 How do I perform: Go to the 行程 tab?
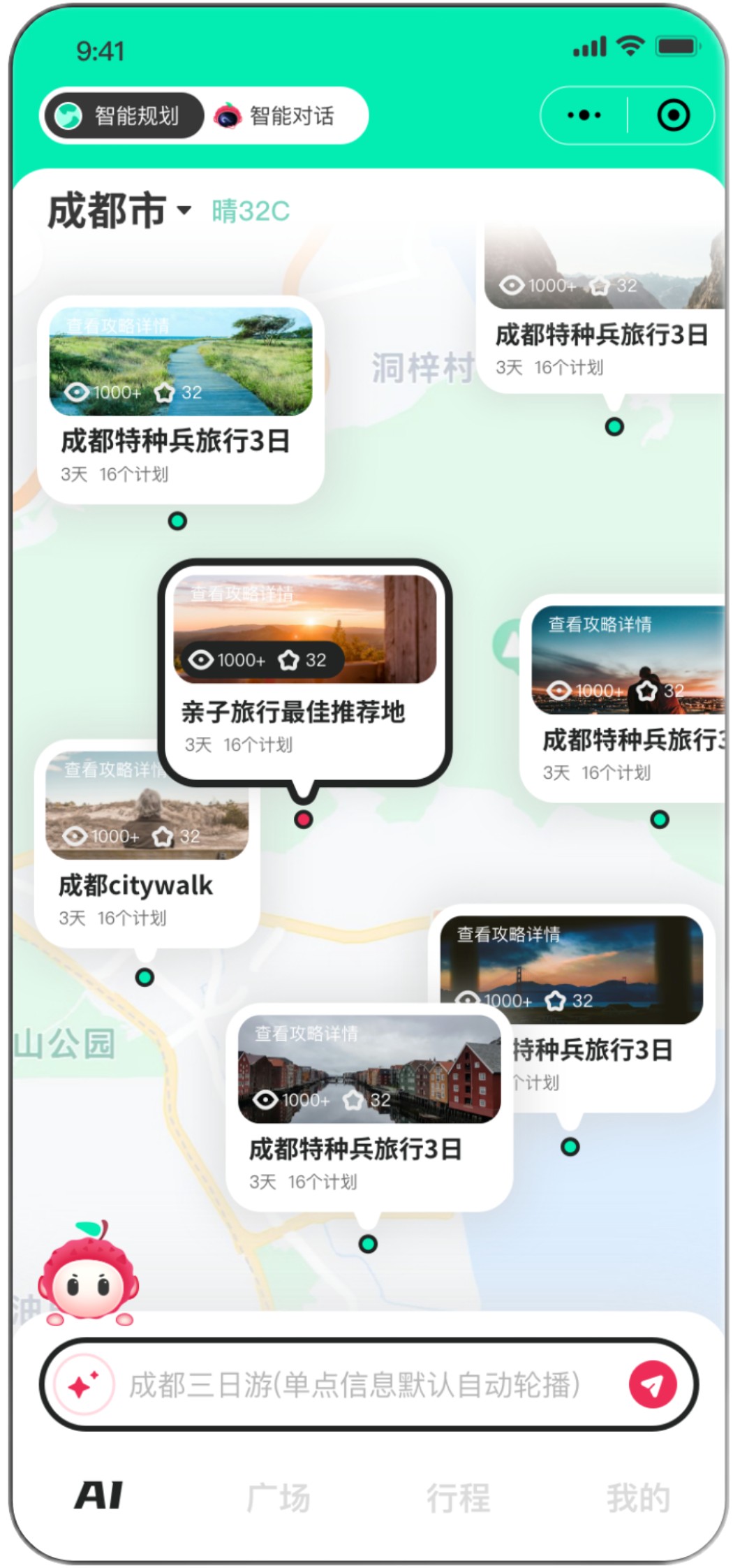click(x=458, y=1497)
